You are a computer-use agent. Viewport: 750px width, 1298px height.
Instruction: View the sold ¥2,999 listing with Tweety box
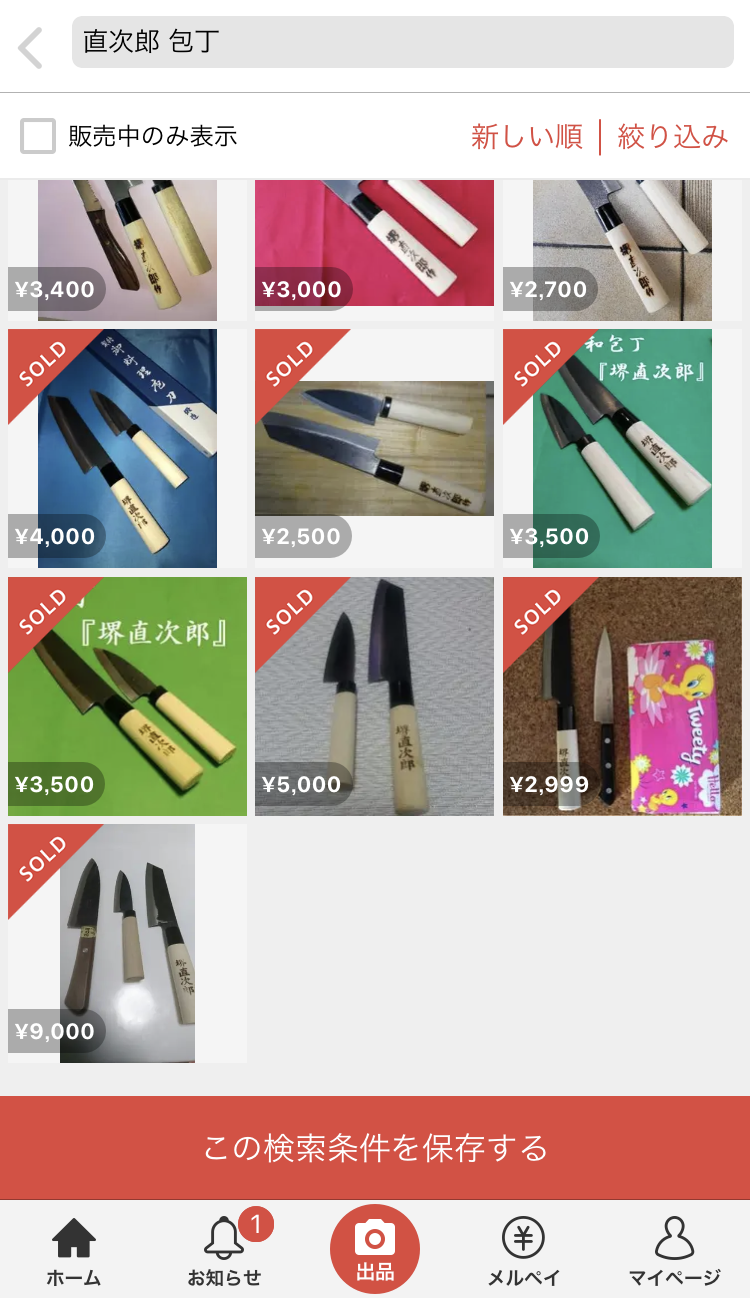[622, 696]
